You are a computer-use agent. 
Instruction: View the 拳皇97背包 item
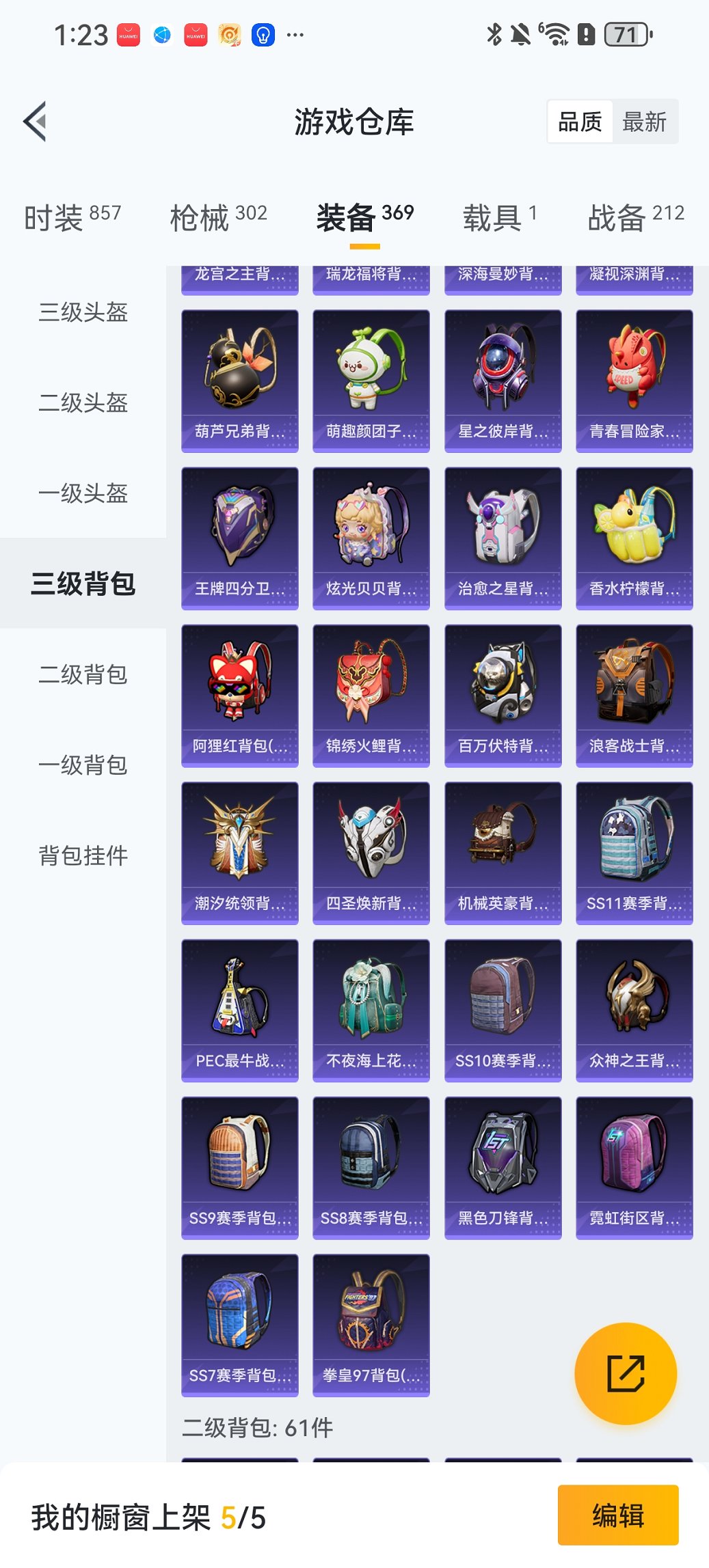pos(371,1325)
